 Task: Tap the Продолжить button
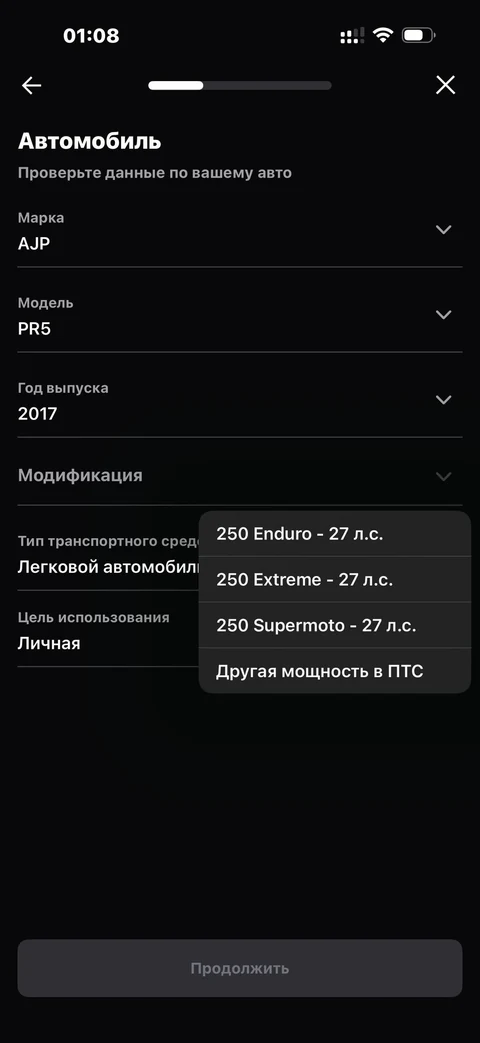pyautogui.click(x=239, y=968)
